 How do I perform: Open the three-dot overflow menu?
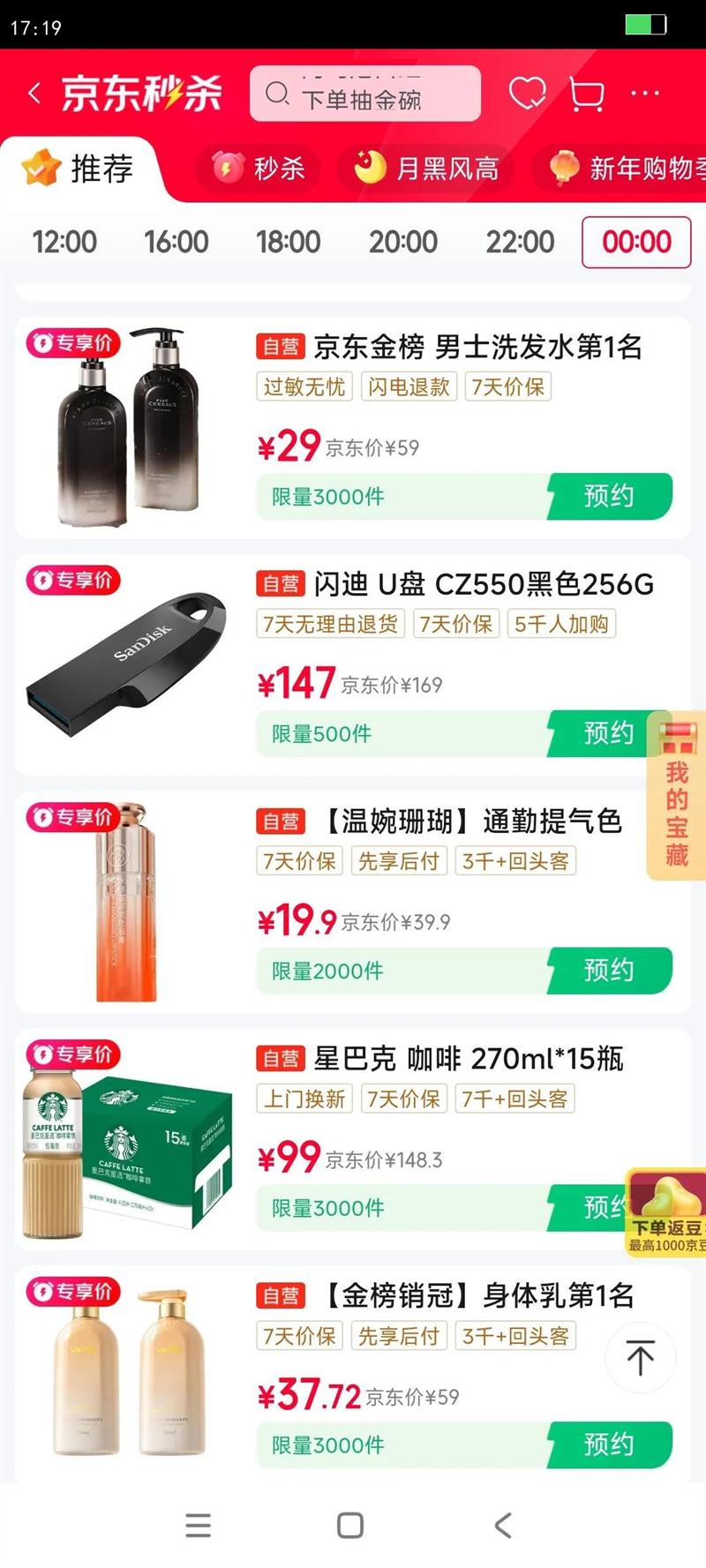pos(645,94)
